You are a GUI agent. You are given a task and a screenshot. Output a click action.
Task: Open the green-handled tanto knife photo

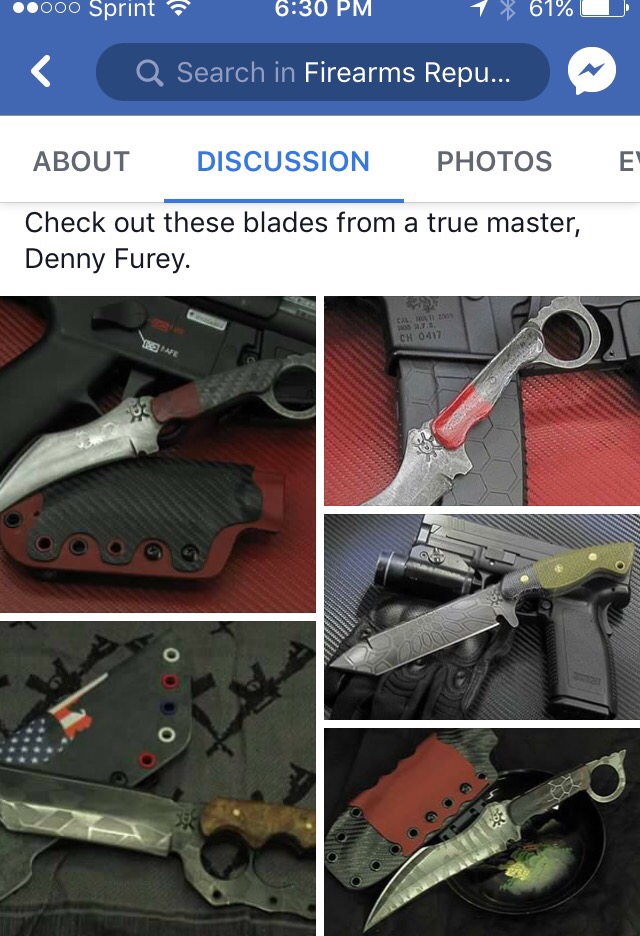482,617
